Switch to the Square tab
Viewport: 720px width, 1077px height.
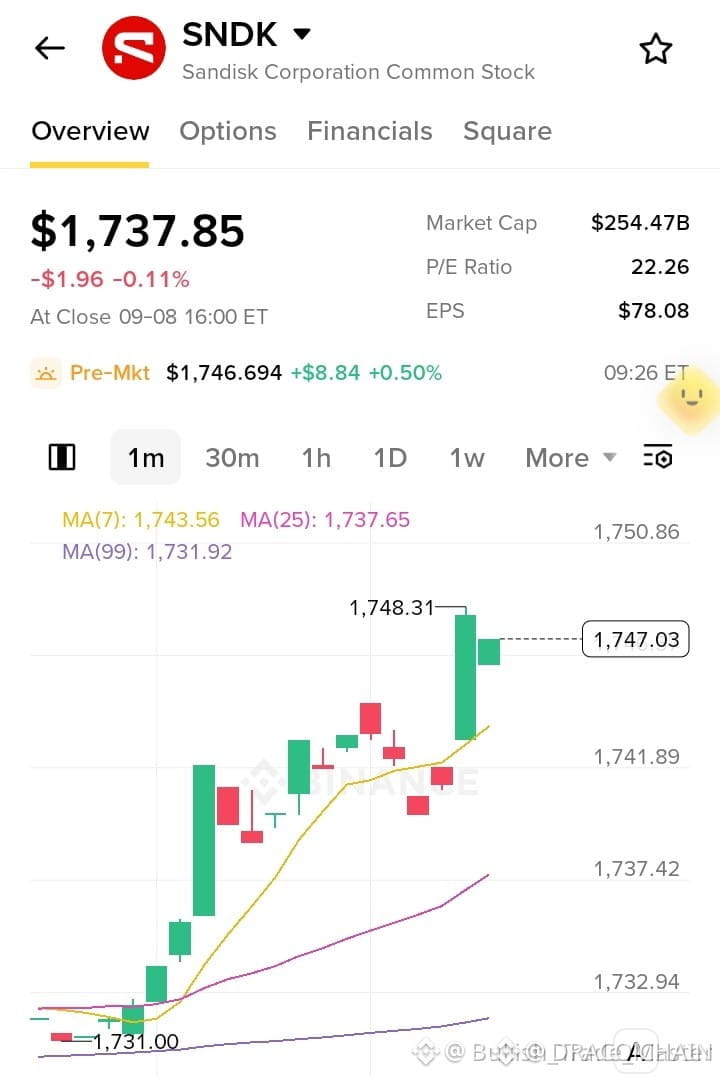coord(507,131)
